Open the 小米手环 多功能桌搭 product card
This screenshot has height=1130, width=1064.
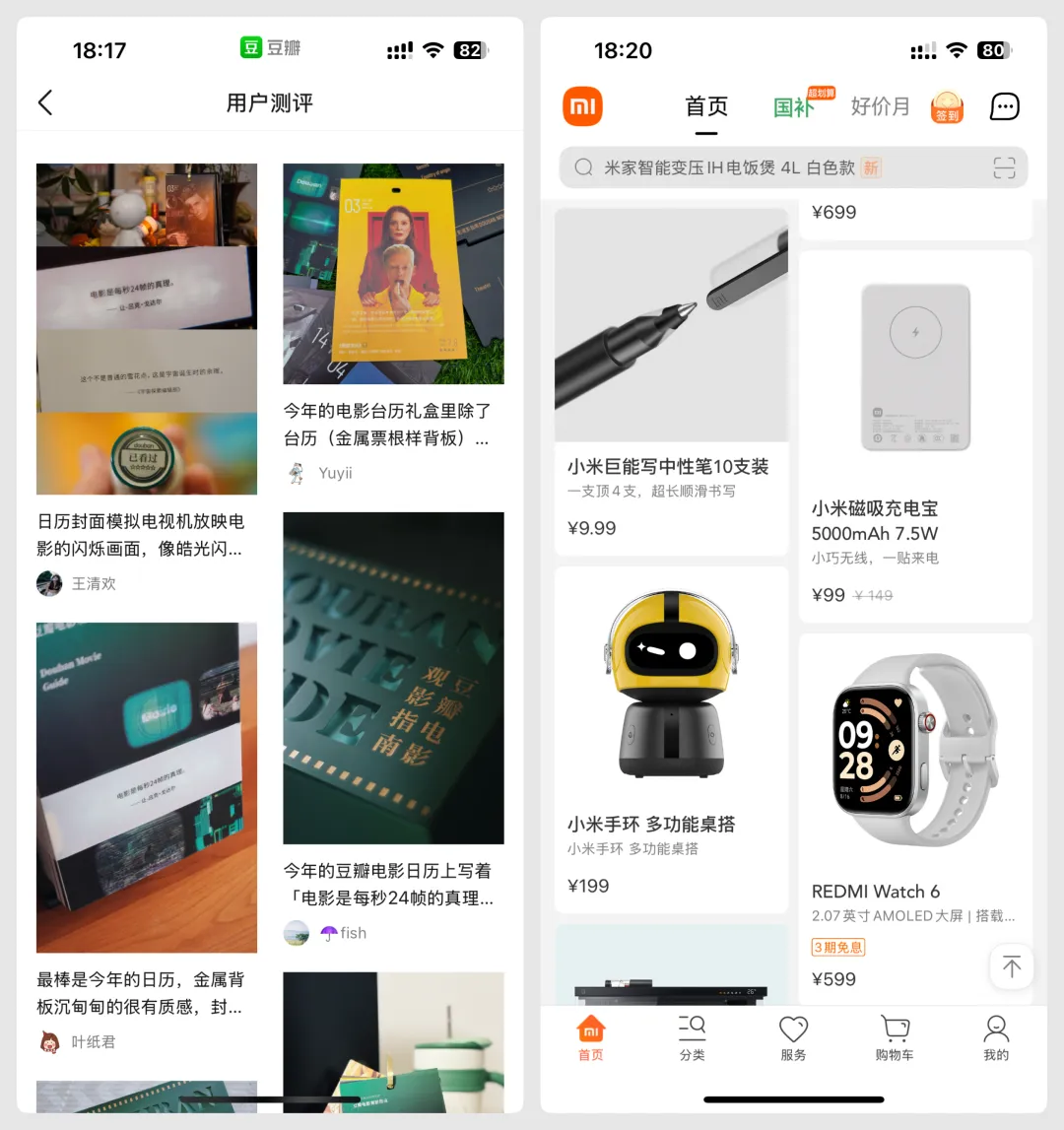[671, 739]
